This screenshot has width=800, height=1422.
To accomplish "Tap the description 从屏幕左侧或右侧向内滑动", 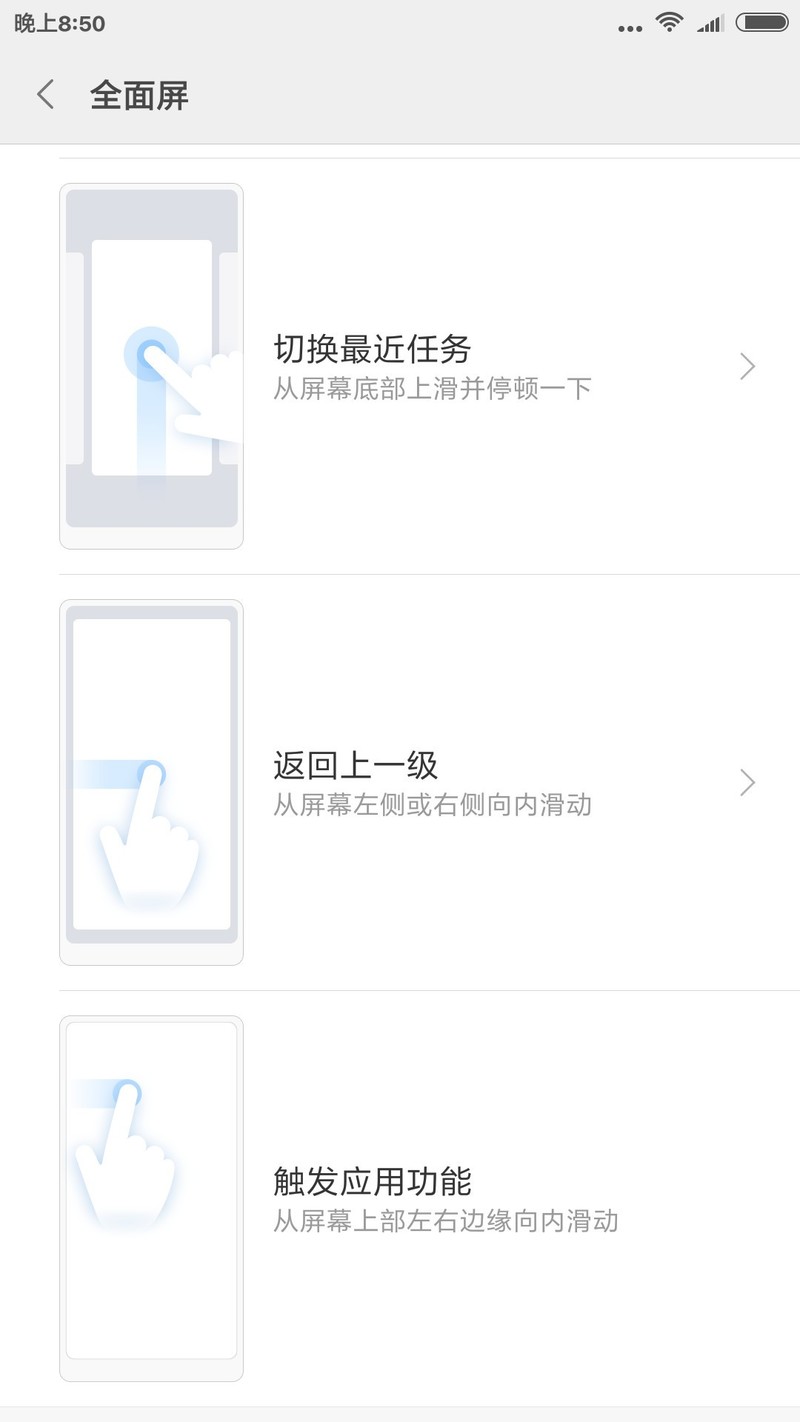I will point(433,804).
